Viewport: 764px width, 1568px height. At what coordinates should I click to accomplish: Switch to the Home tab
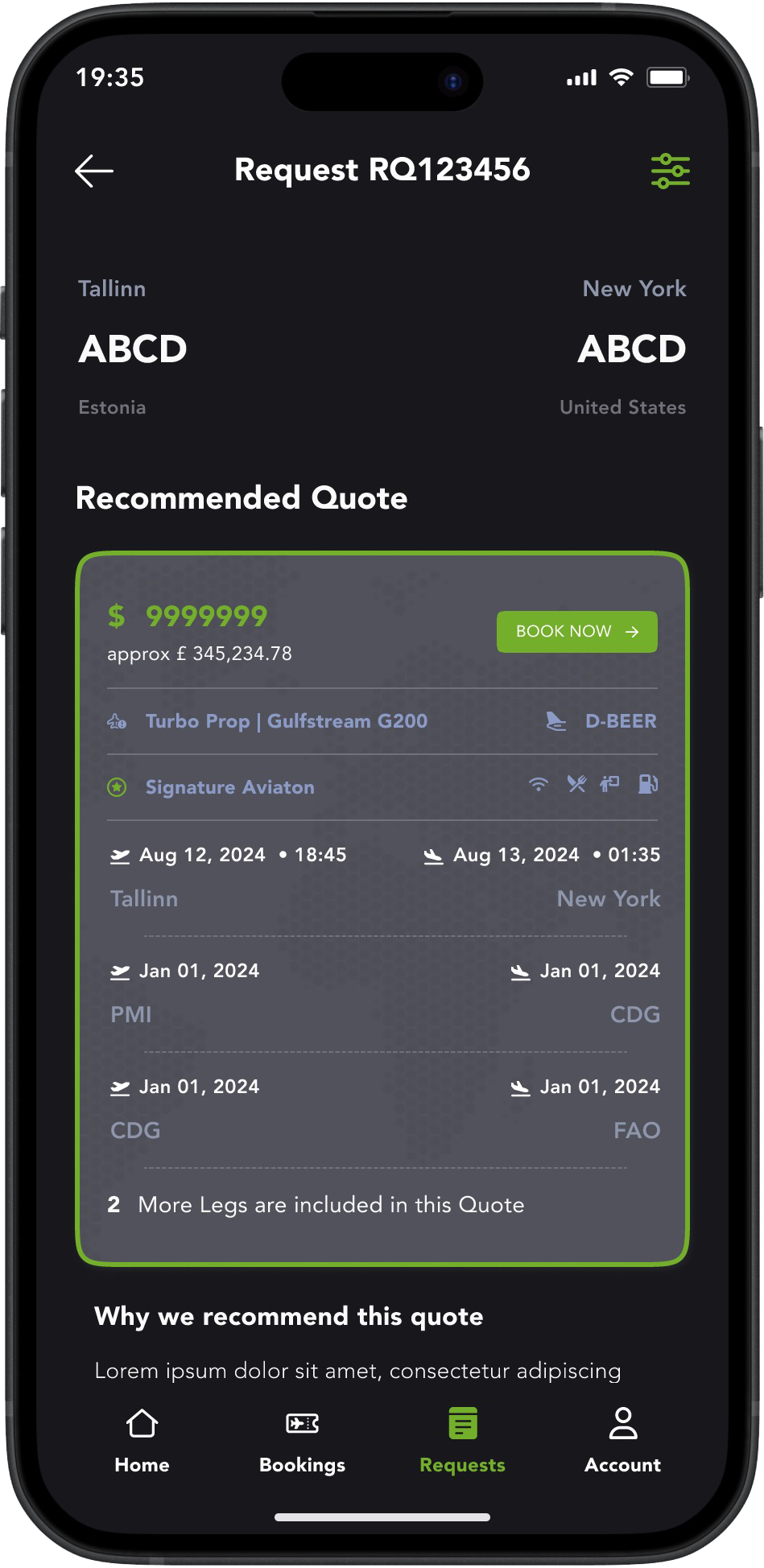point(142,1441)
